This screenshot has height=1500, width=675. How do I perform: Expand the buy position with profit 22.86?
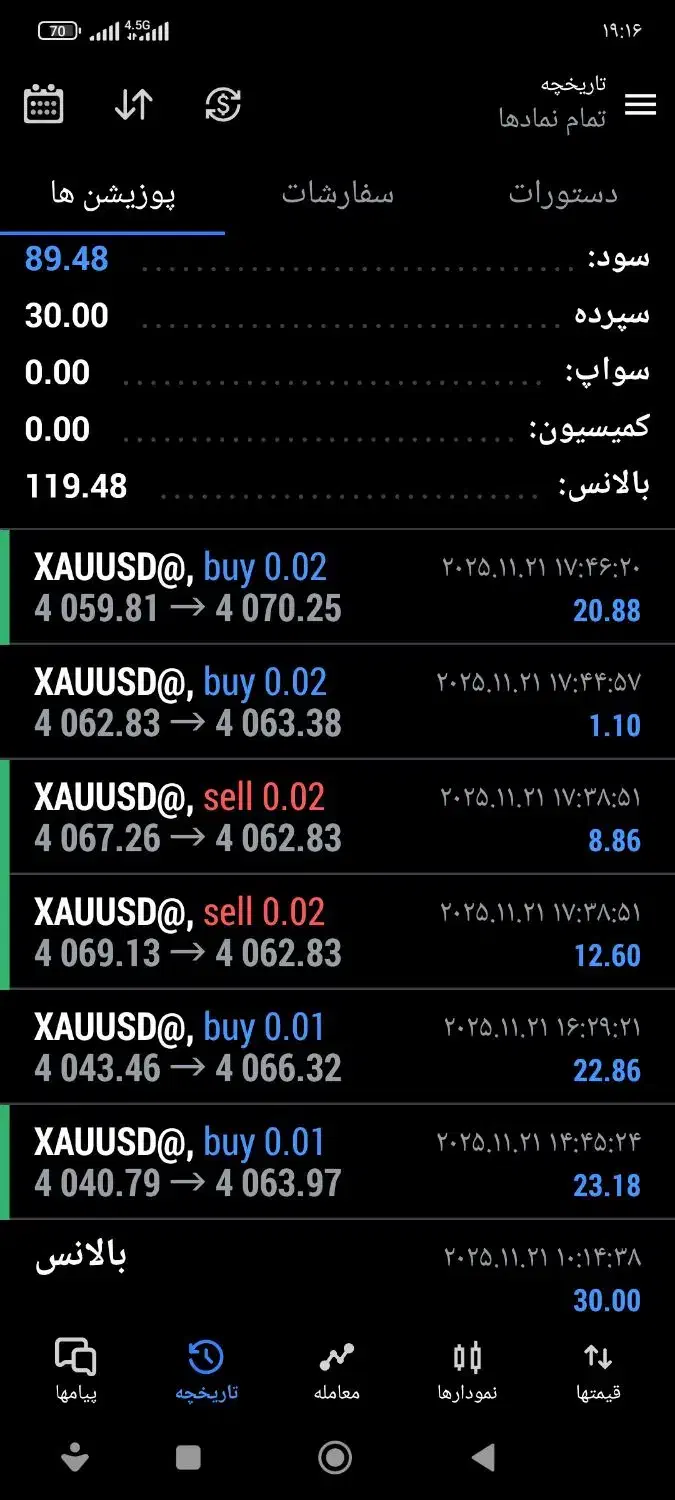coord(337,1047)
